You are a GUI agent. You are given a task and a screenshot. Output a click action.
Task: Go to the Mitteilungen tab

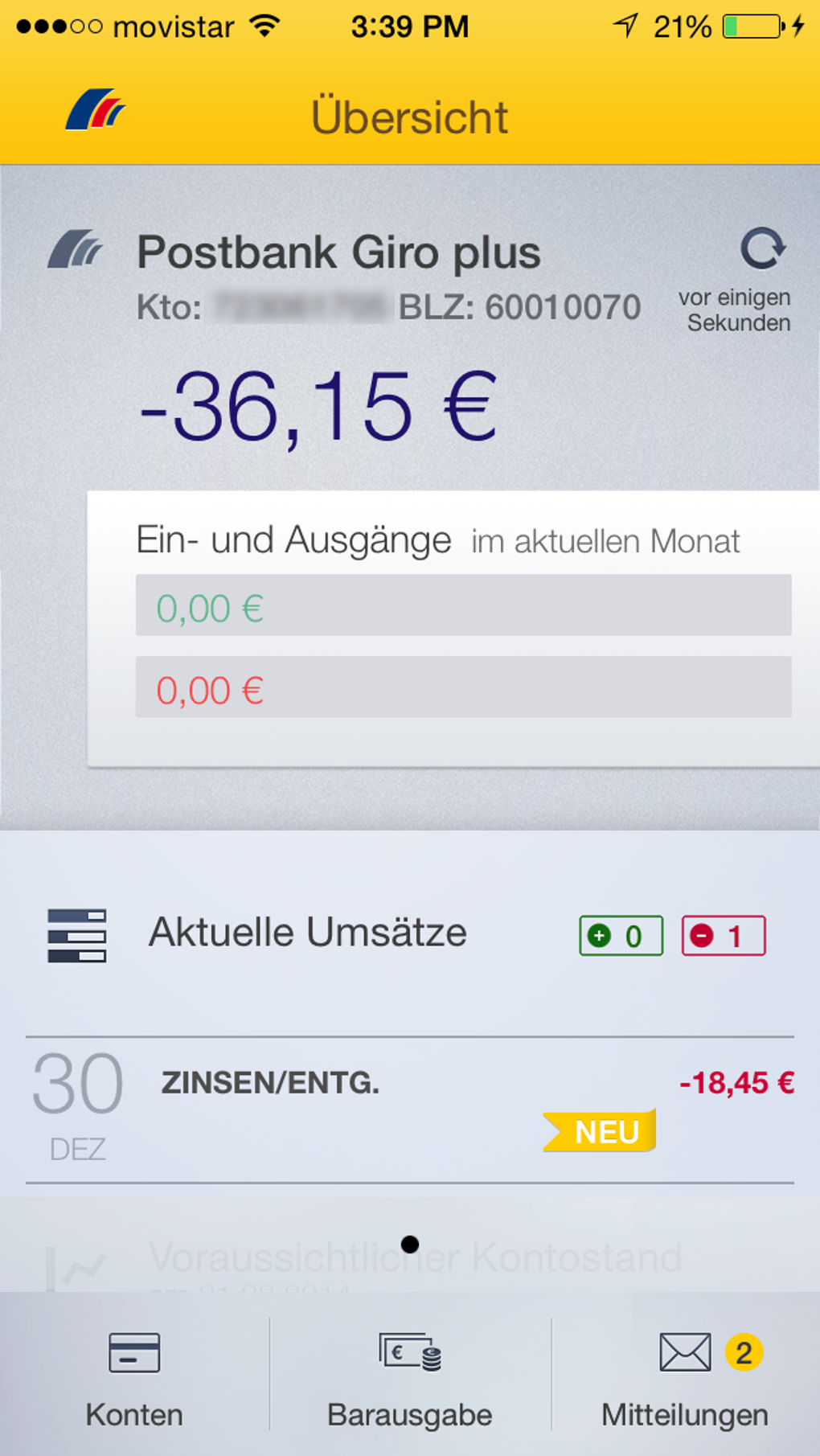click(685, 1376)
